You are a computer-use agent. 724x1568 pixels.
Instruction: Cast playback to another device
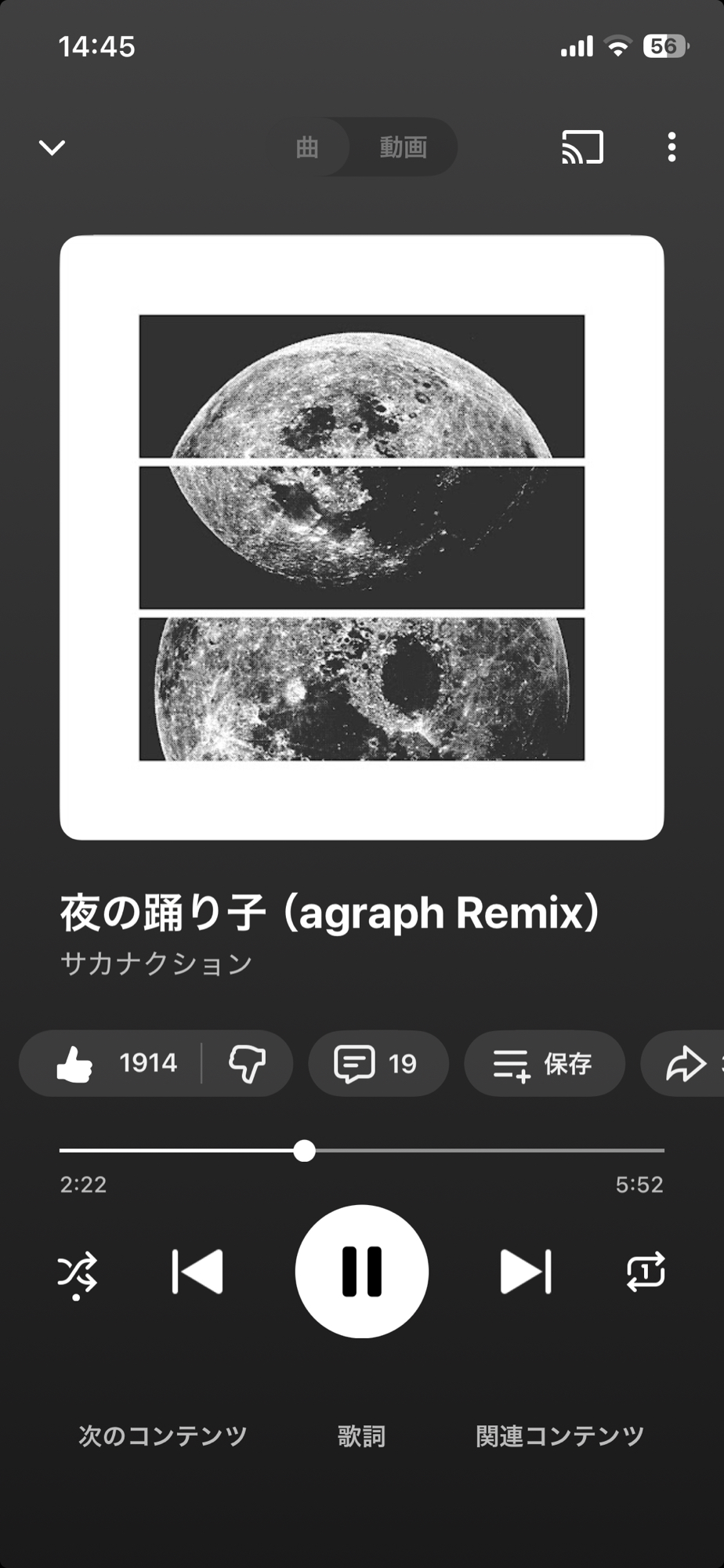pyautogui.click(x=582, y=147)
